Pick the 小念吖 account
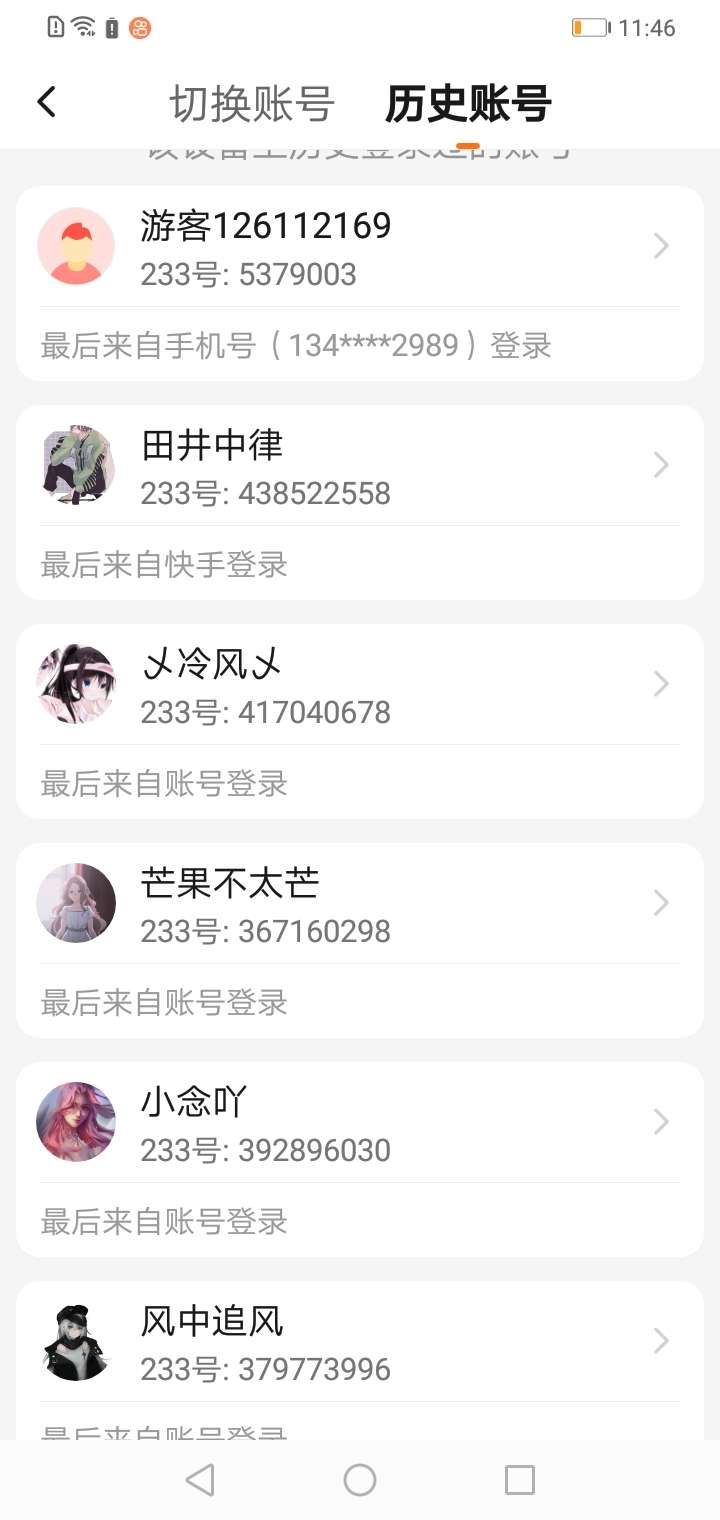Viewport: 720px width, 1520px height. pyautogui.click(x=360, y=1124)
